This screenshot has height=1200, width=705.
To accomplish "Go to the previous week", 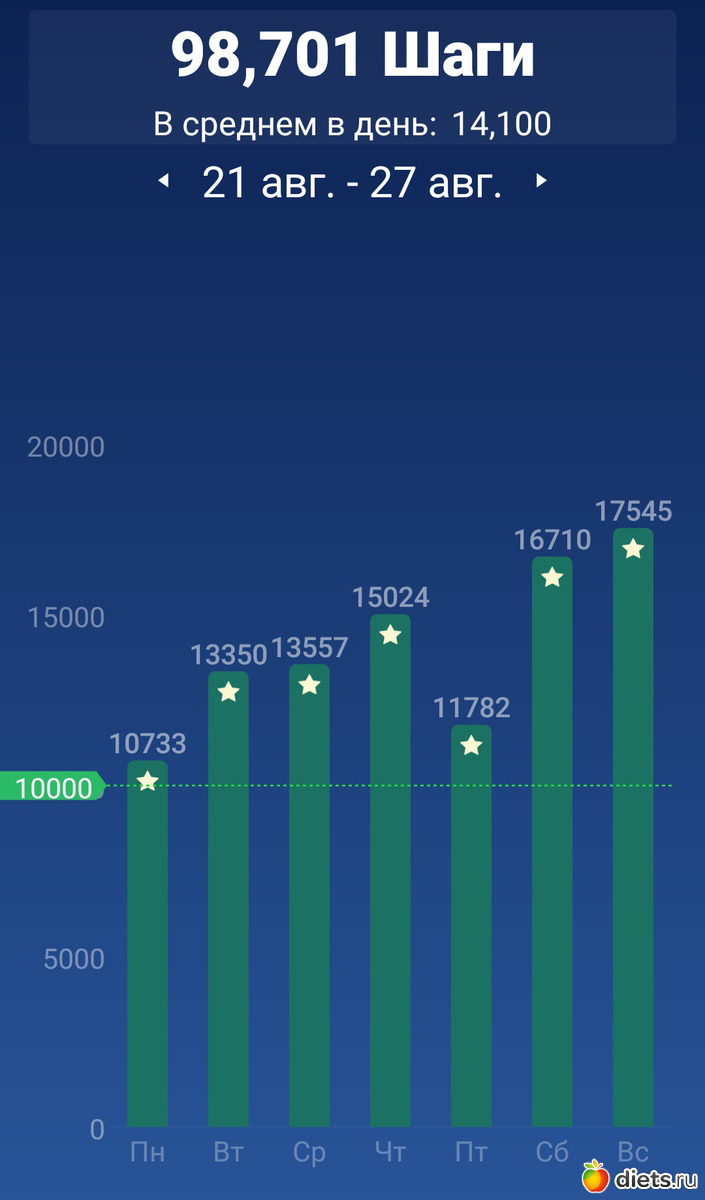I will tap(164, 181).
